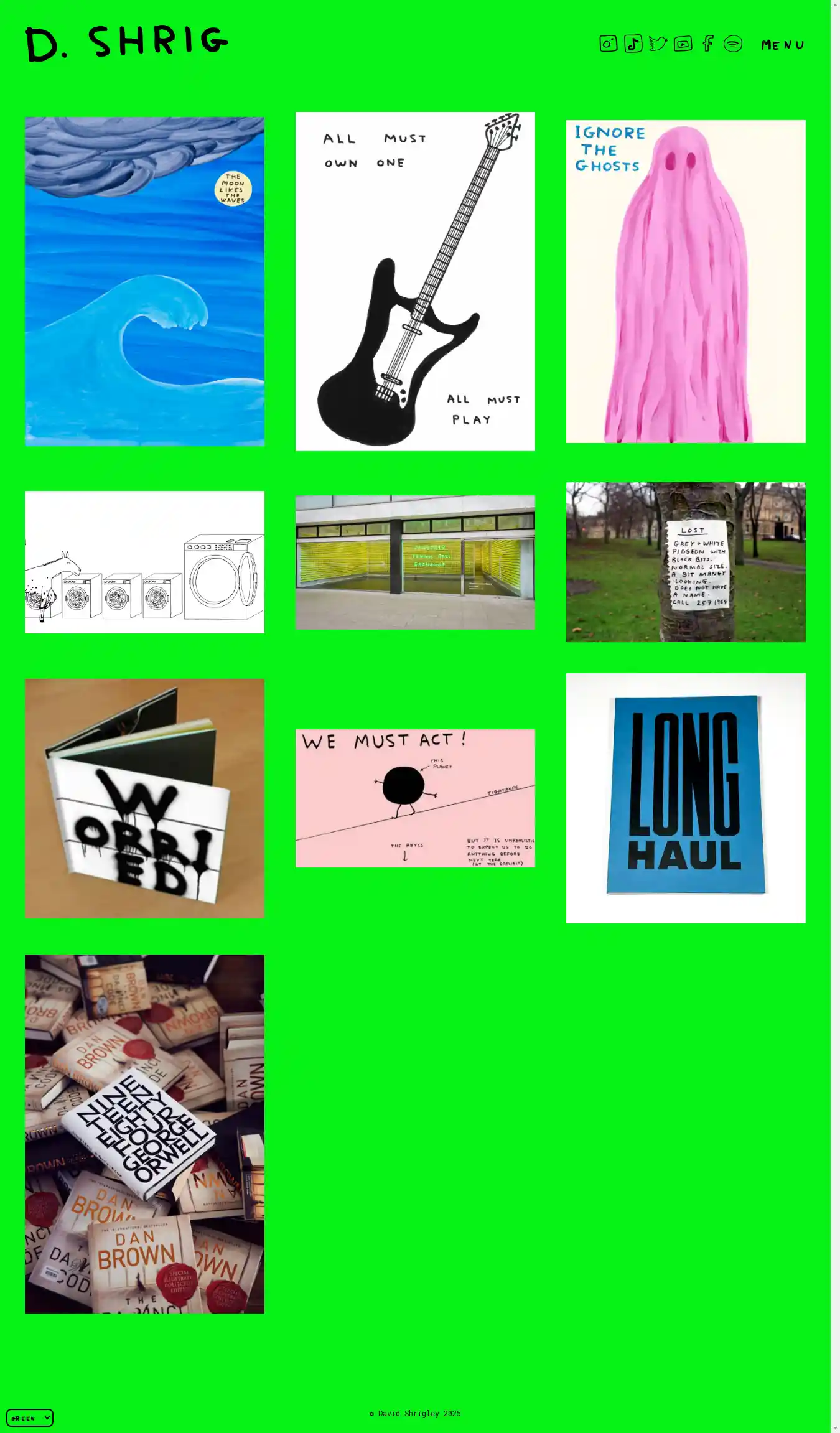Open the TikTok profile link

click(633, 44)
